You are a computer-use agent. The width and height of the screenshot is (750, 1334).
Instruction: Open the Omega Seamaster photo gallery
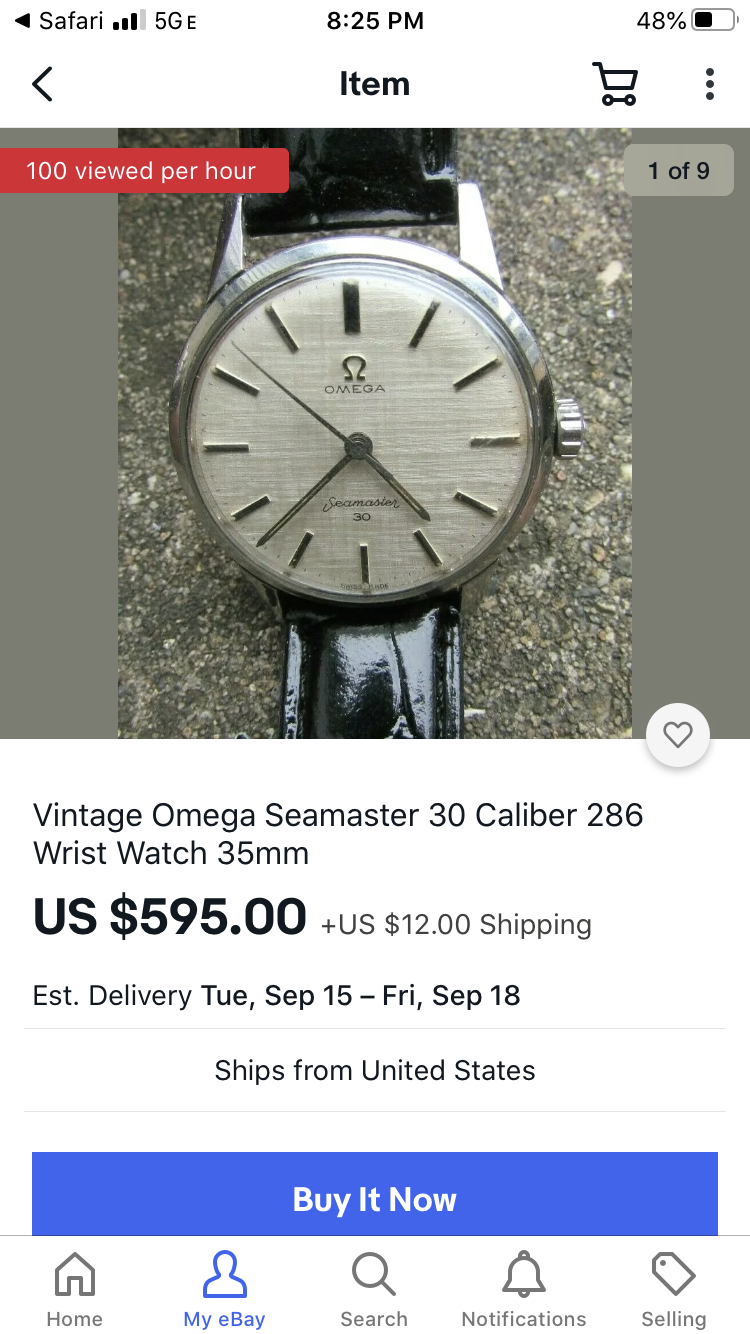coord(375,432)
